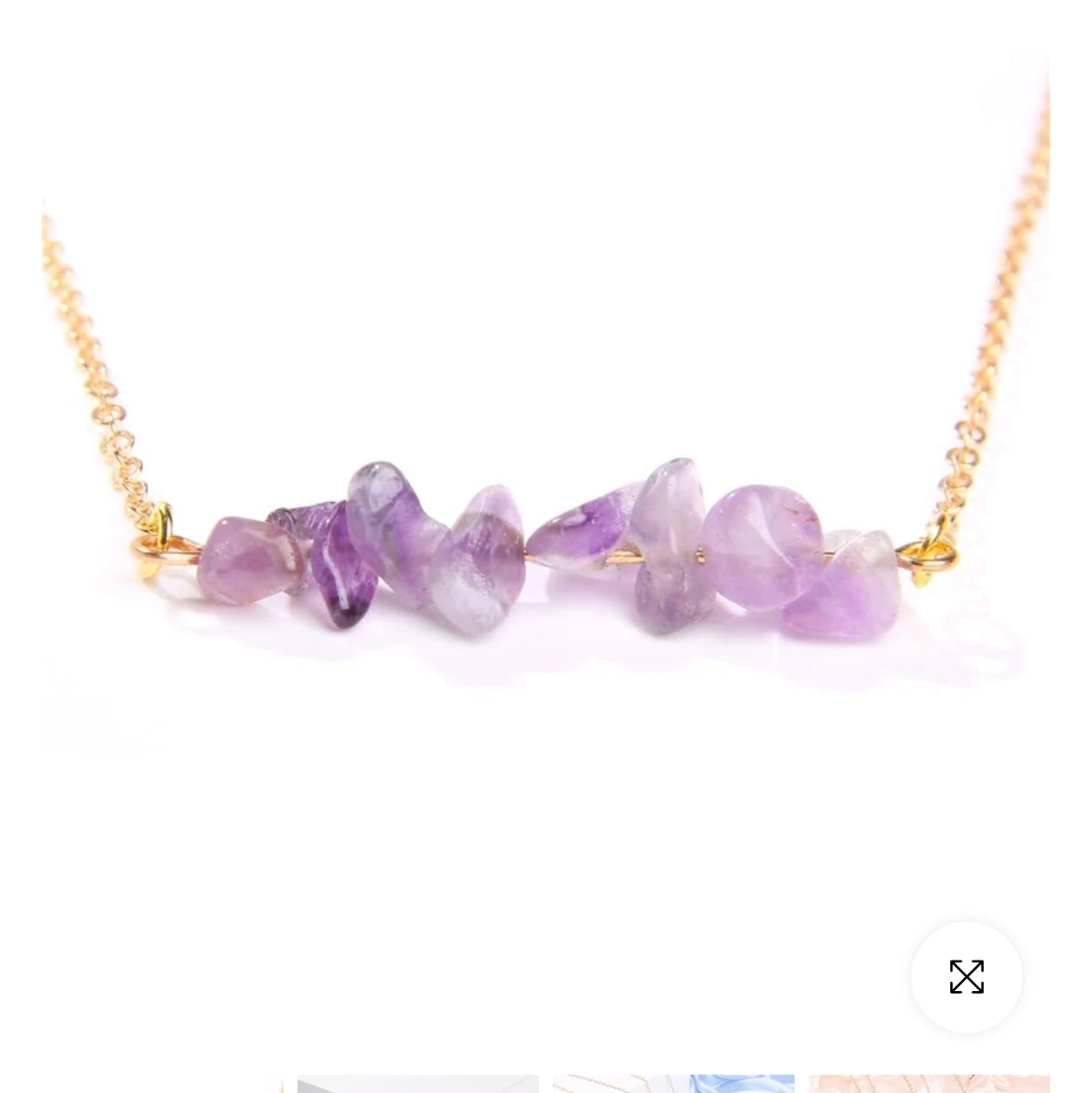Image resolution: width=1092 pixels, height=1093 pixels.
Task: Activate the zoom control in the circular button
Action: click(966, 975)
